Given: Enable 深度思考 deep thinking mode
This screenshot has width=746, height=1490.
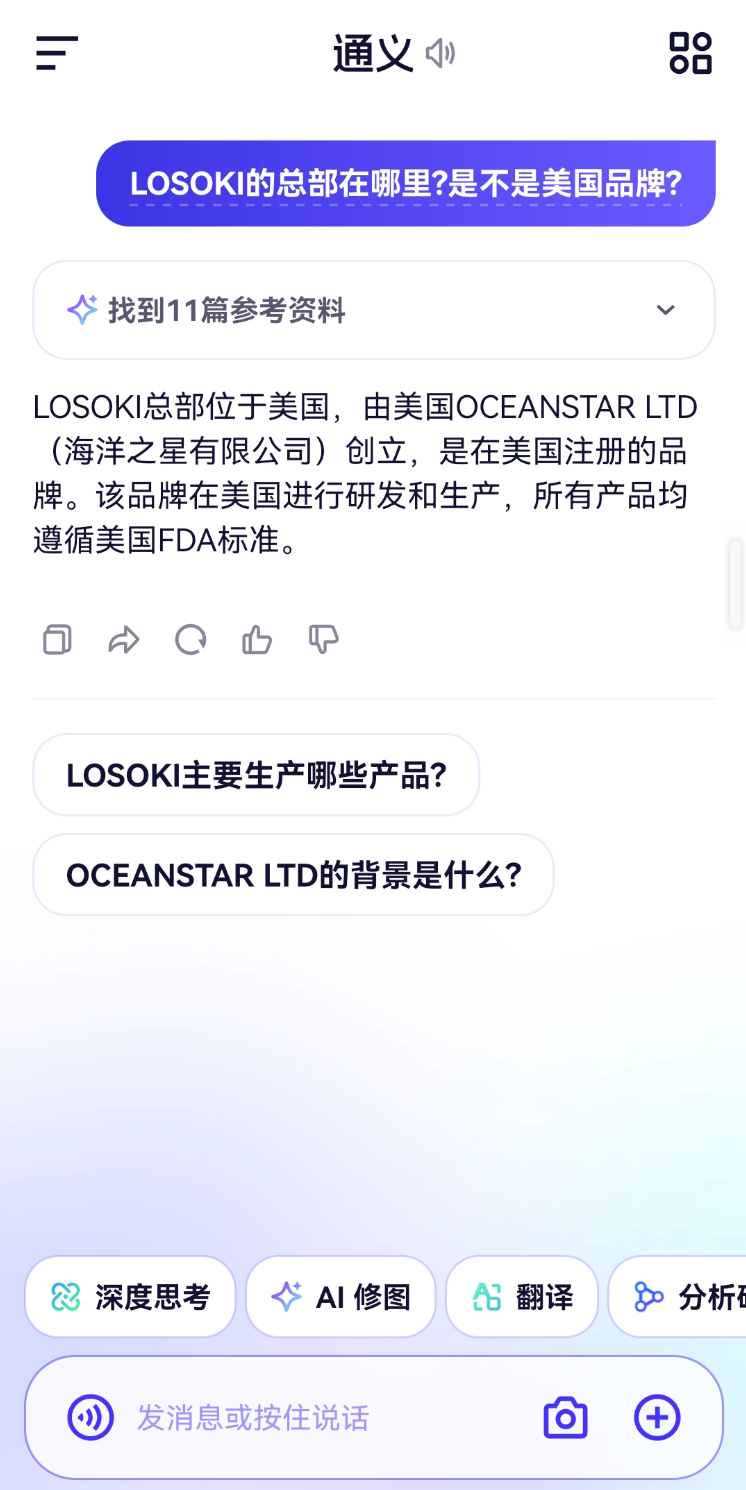Looking at the screenshot, I should (x=130, y=1296).
